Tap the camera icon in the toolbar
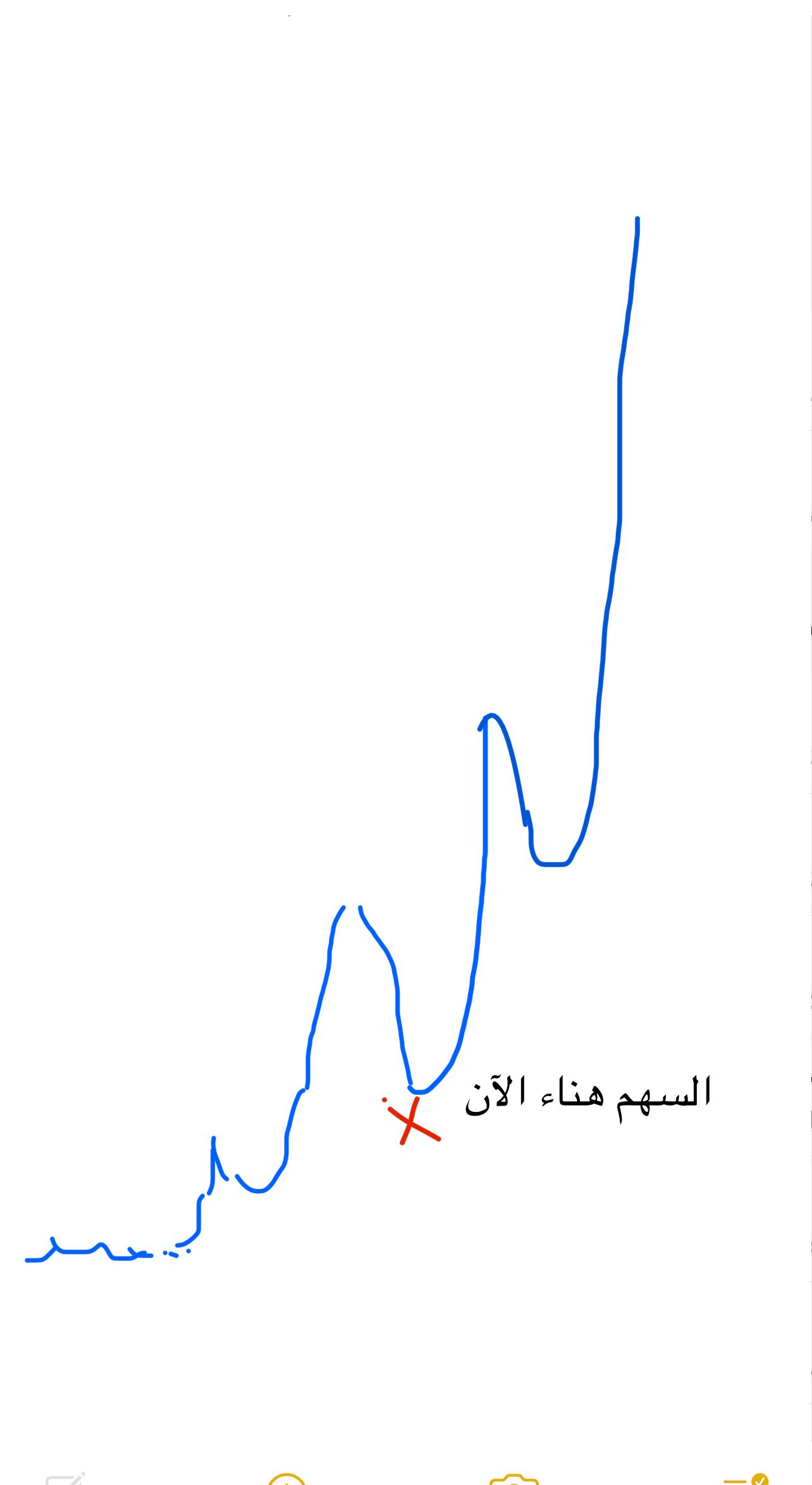The width and height of the screenshot is (812, 1485). pyautogui.click(x=514, y=1479)
